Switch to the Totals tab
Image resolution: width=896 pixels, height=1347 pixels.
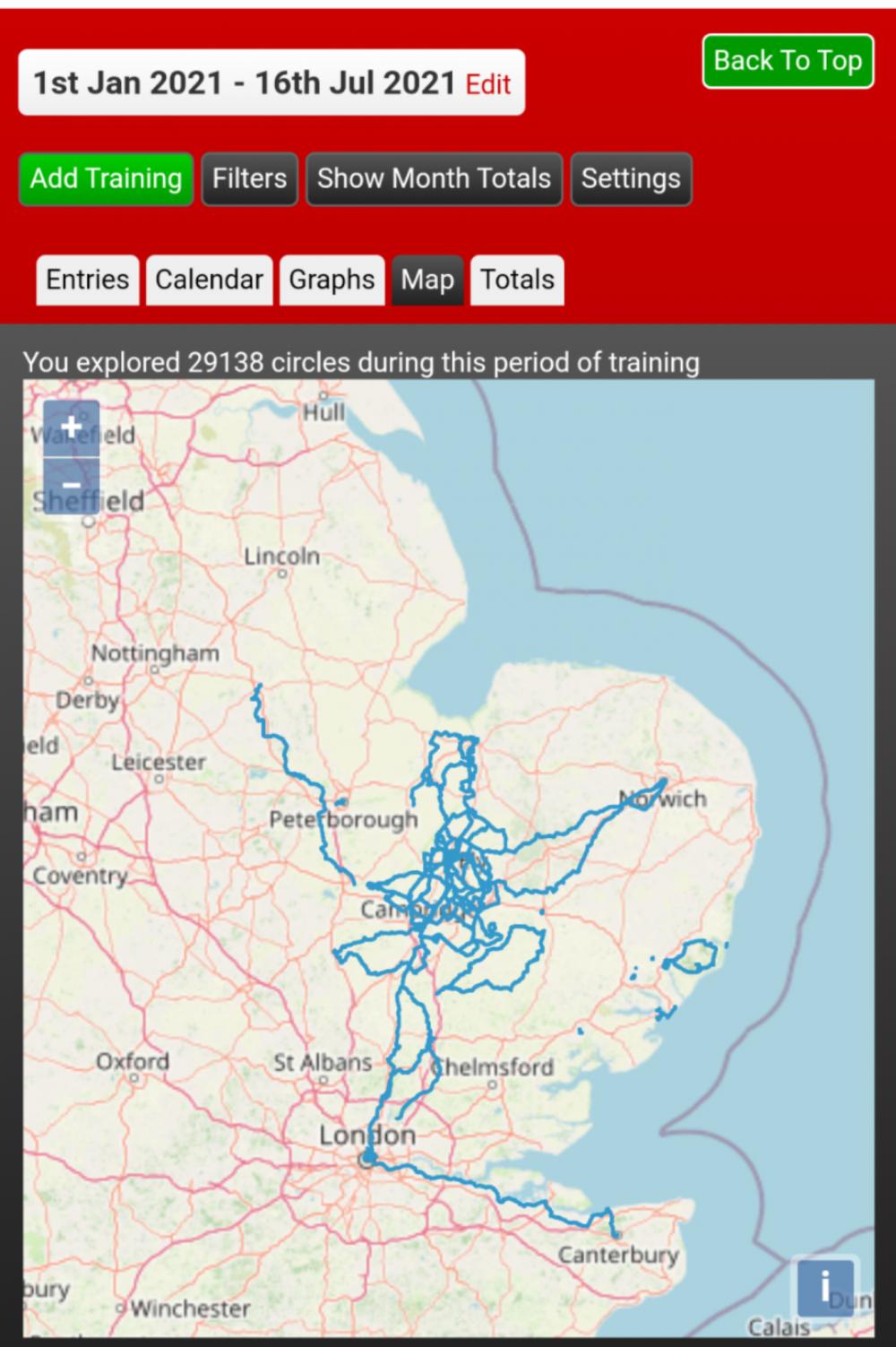517,280
